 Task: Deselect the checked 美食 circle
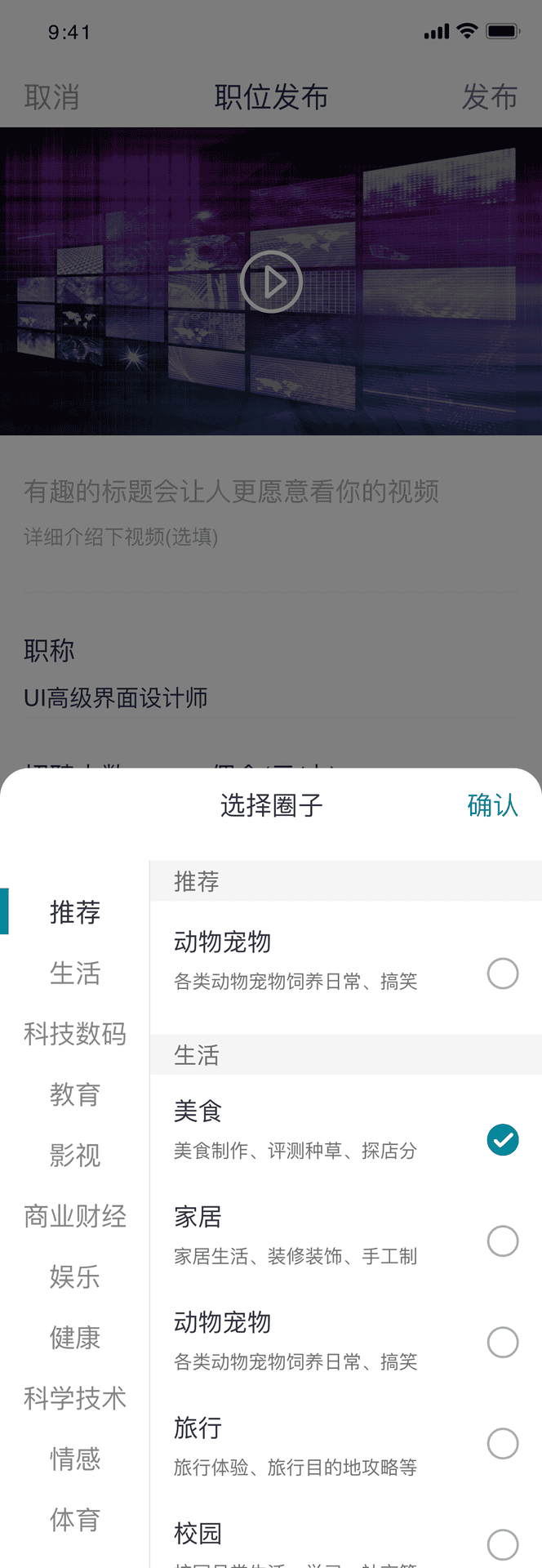pyautogui.click(x=502, y=1140)
